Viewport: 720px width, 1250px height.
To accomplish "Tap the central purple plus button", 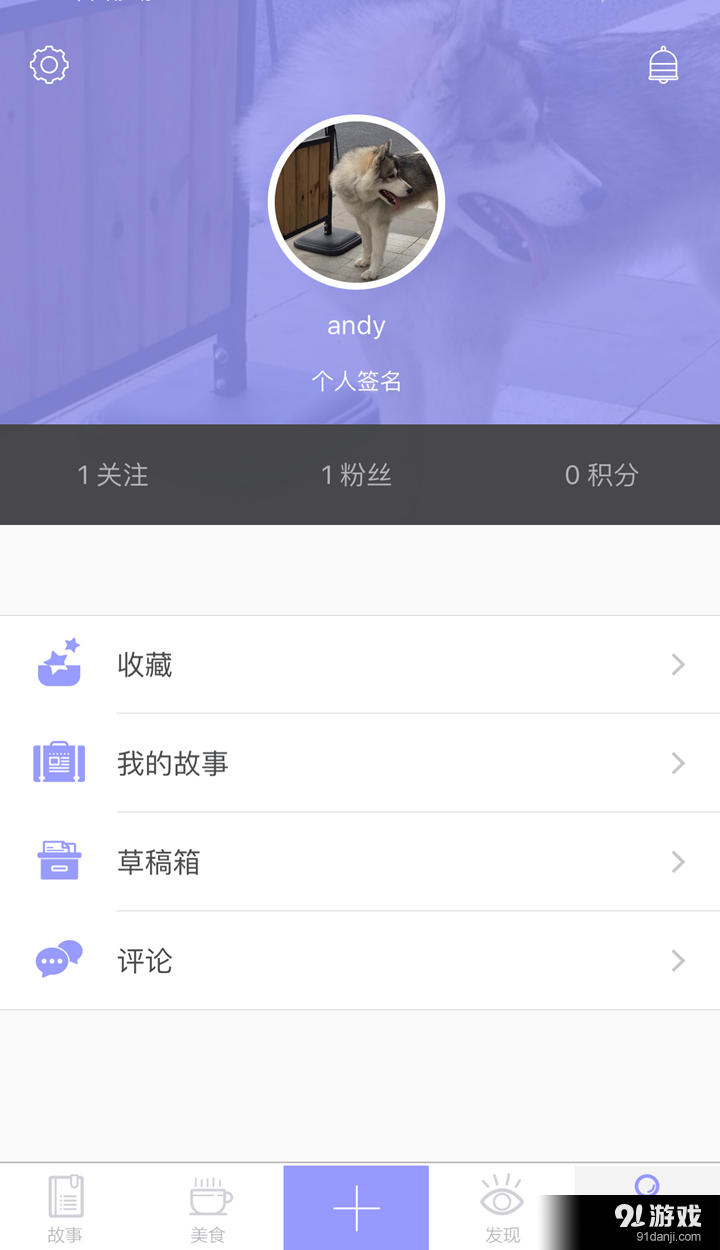I will (x=355, y=1207).
